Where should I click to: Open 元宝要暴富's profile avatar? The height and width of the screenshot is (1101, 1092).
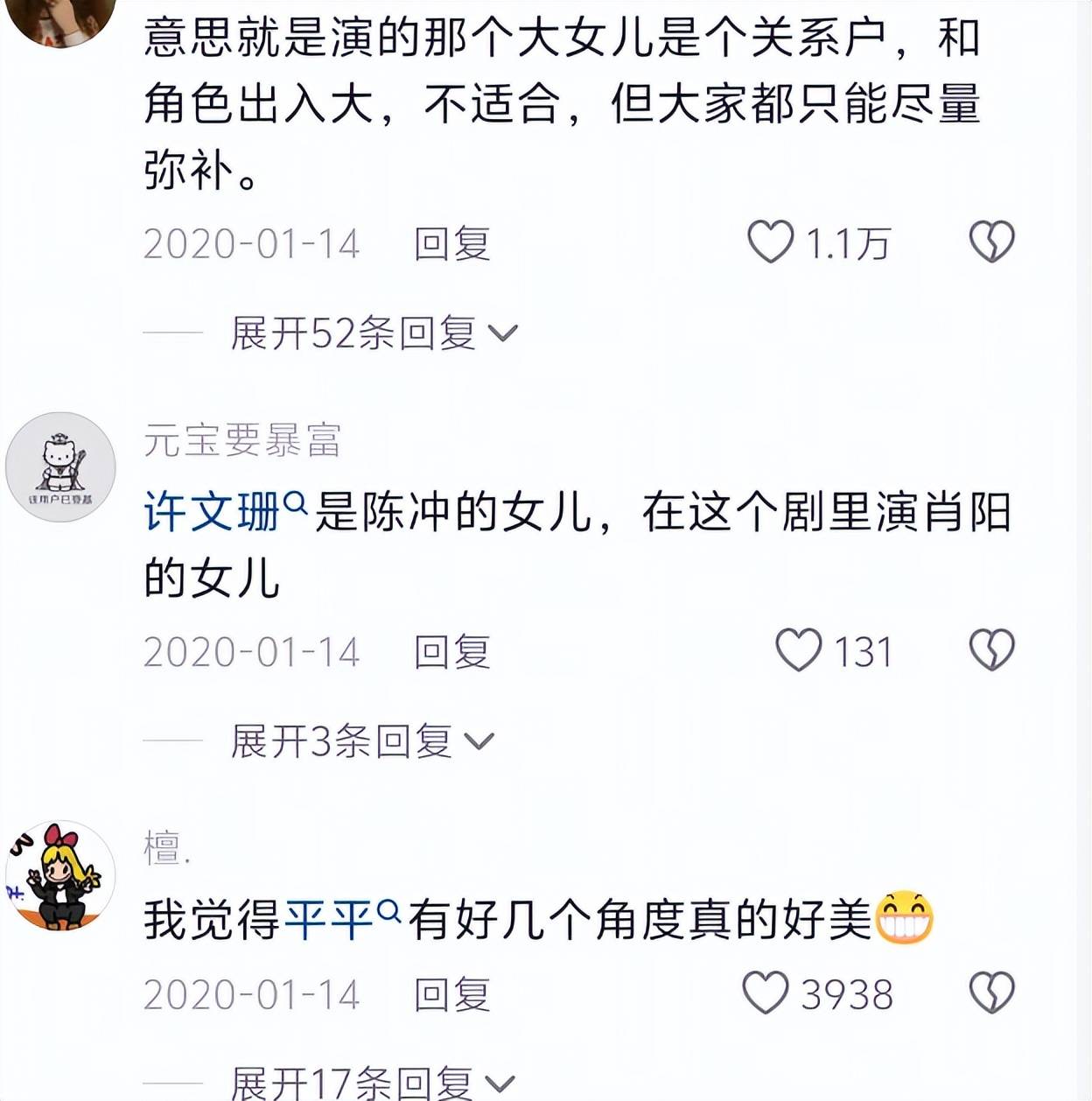pyautogui.click(x=60, y=467)
